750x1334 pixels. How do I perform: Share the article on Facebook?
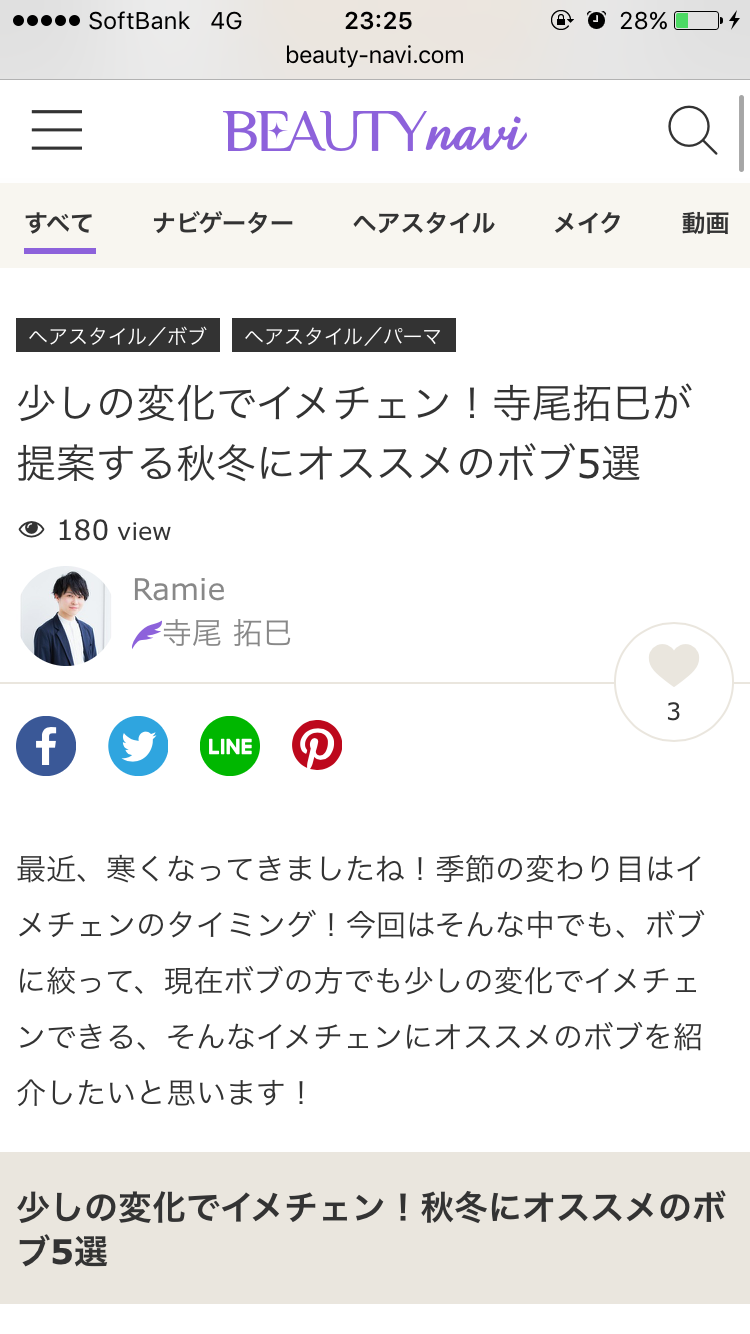click(46, 746)
